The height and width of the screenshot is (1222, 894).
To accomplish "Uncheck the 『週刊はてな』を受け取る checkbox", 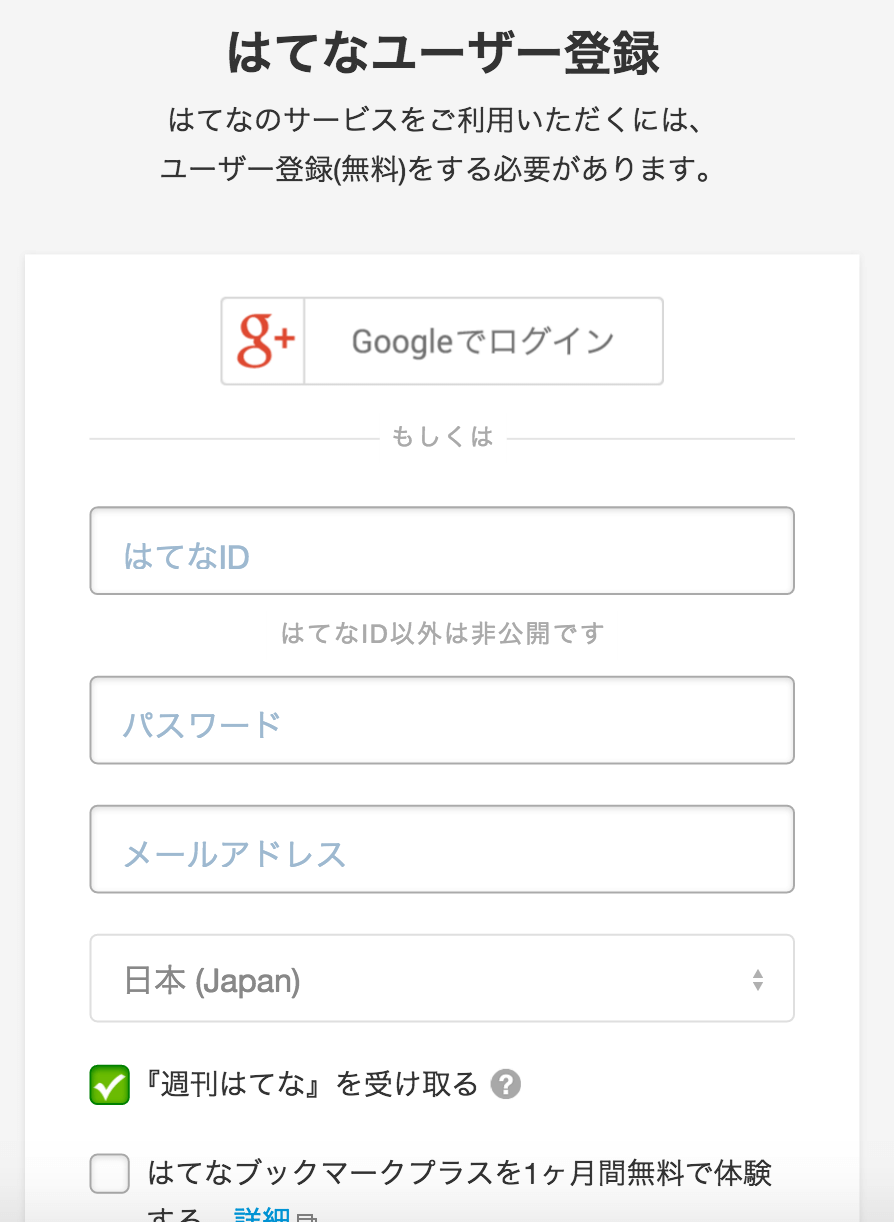I will (109, 1083).
